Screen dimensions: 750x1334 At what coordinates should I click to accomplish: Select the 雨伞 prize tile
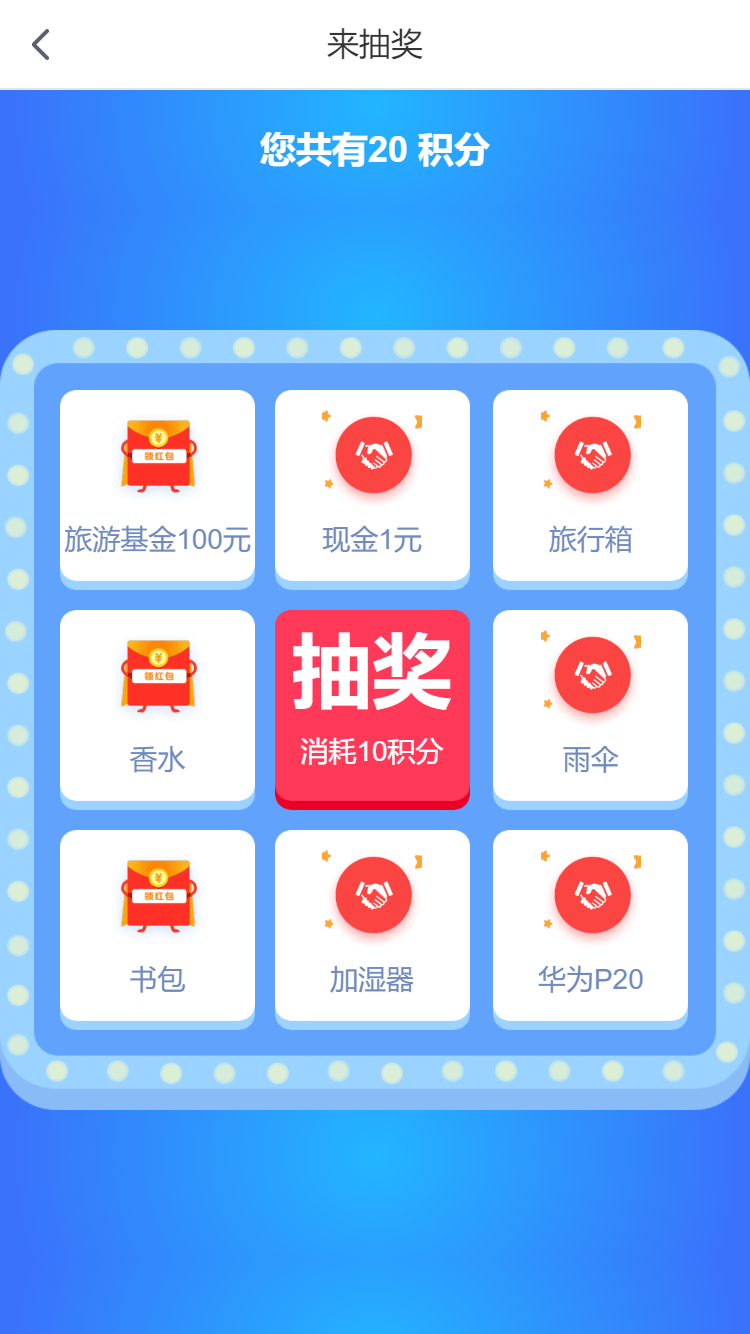pos(590,705)
